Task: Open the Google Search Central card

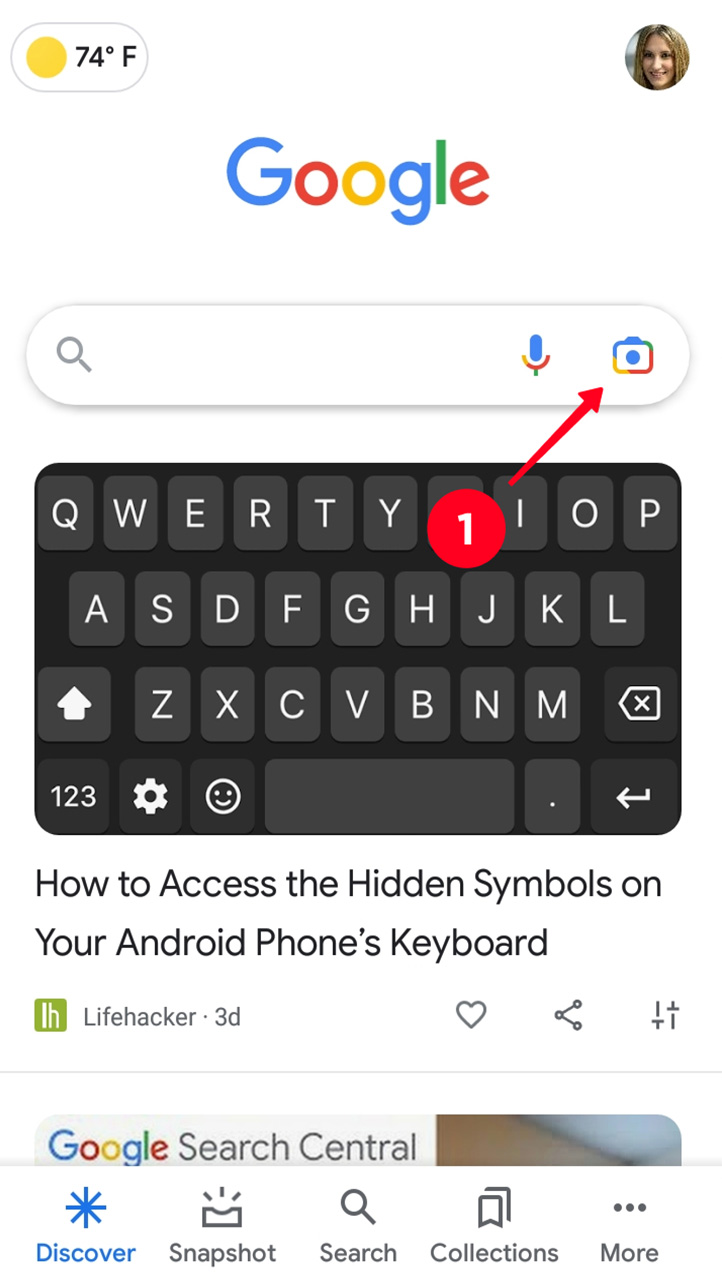Action: [358, 1141]
